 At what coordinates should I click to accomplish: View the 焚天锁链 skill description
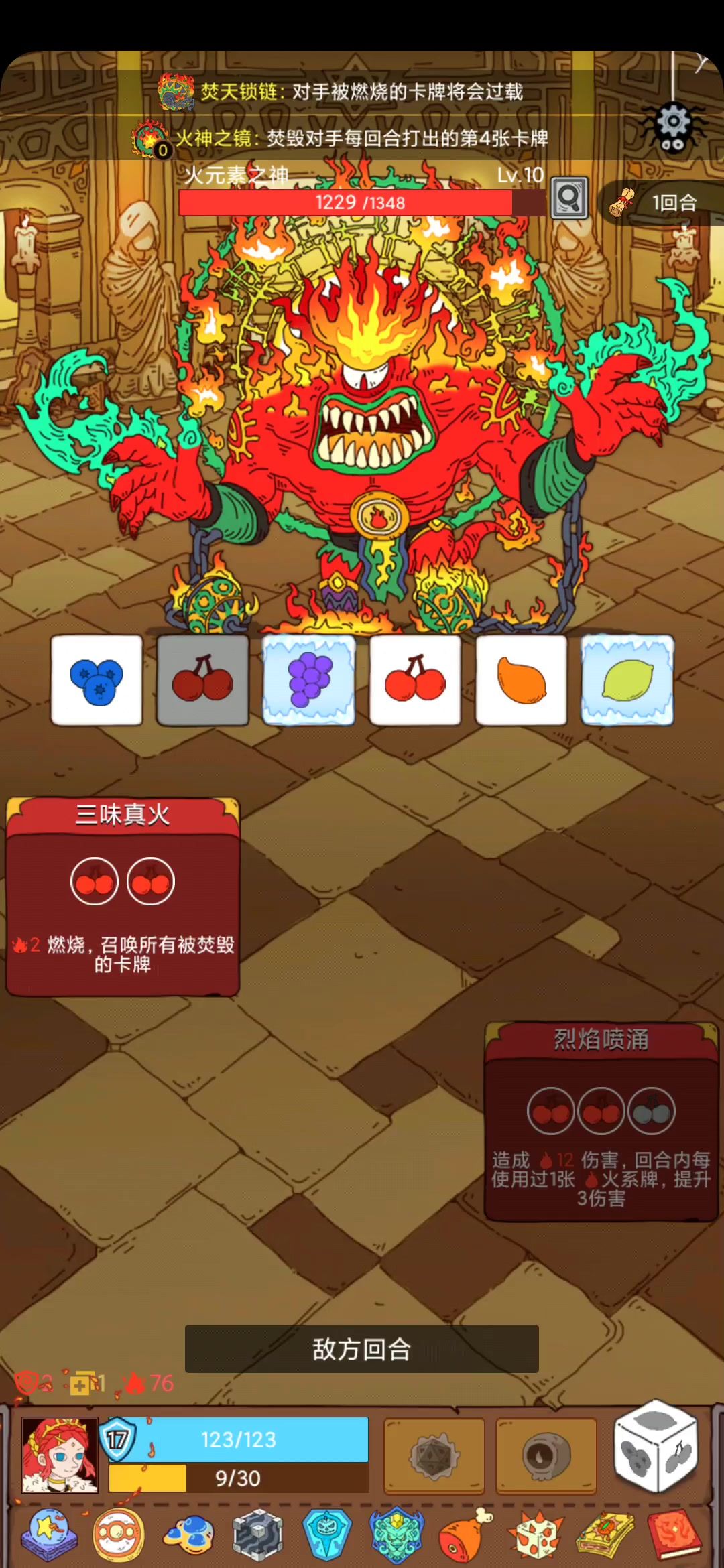pos(362,92)
